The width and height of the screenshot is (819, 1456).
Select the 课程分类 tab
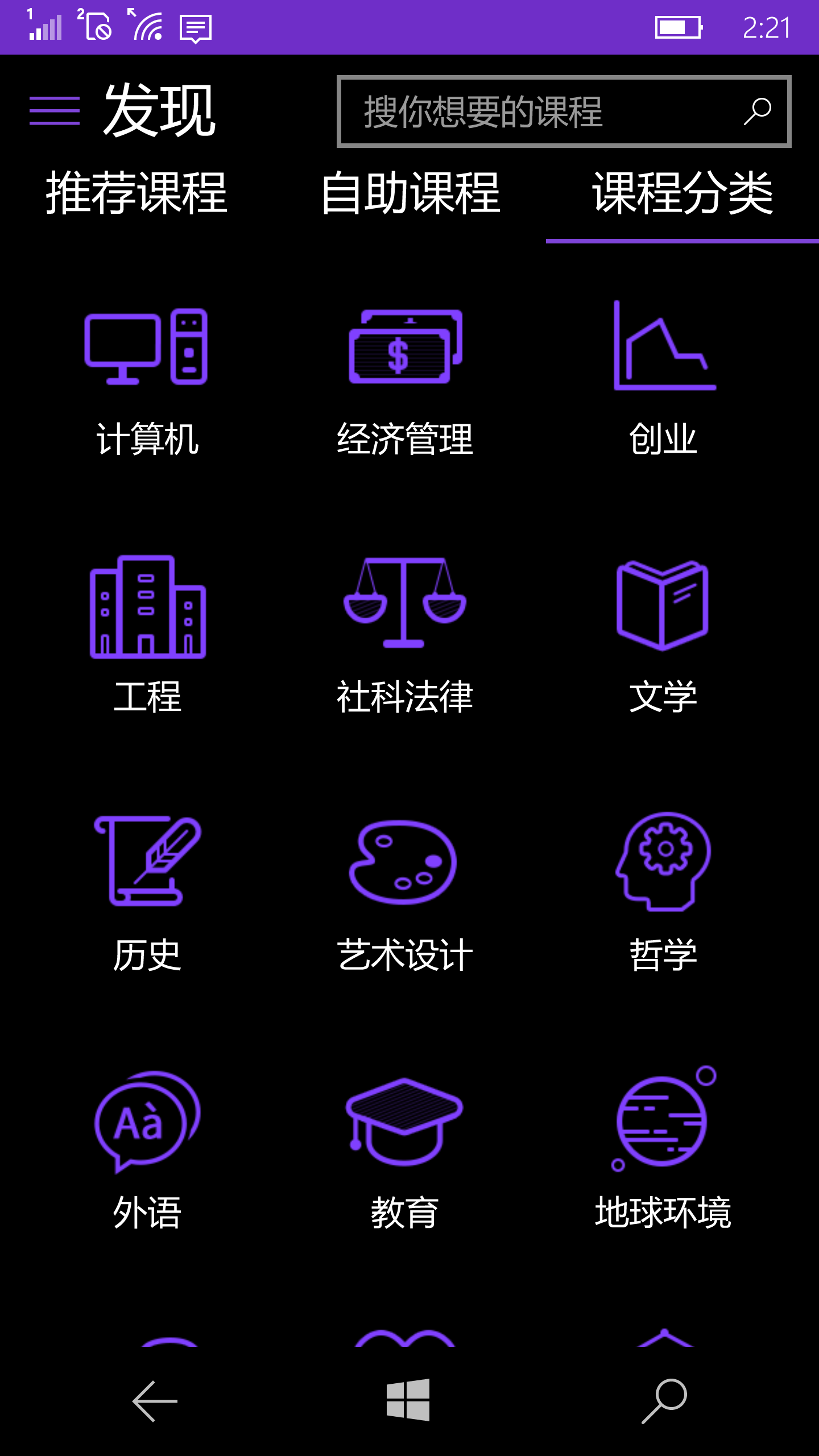tap(682, 193)
